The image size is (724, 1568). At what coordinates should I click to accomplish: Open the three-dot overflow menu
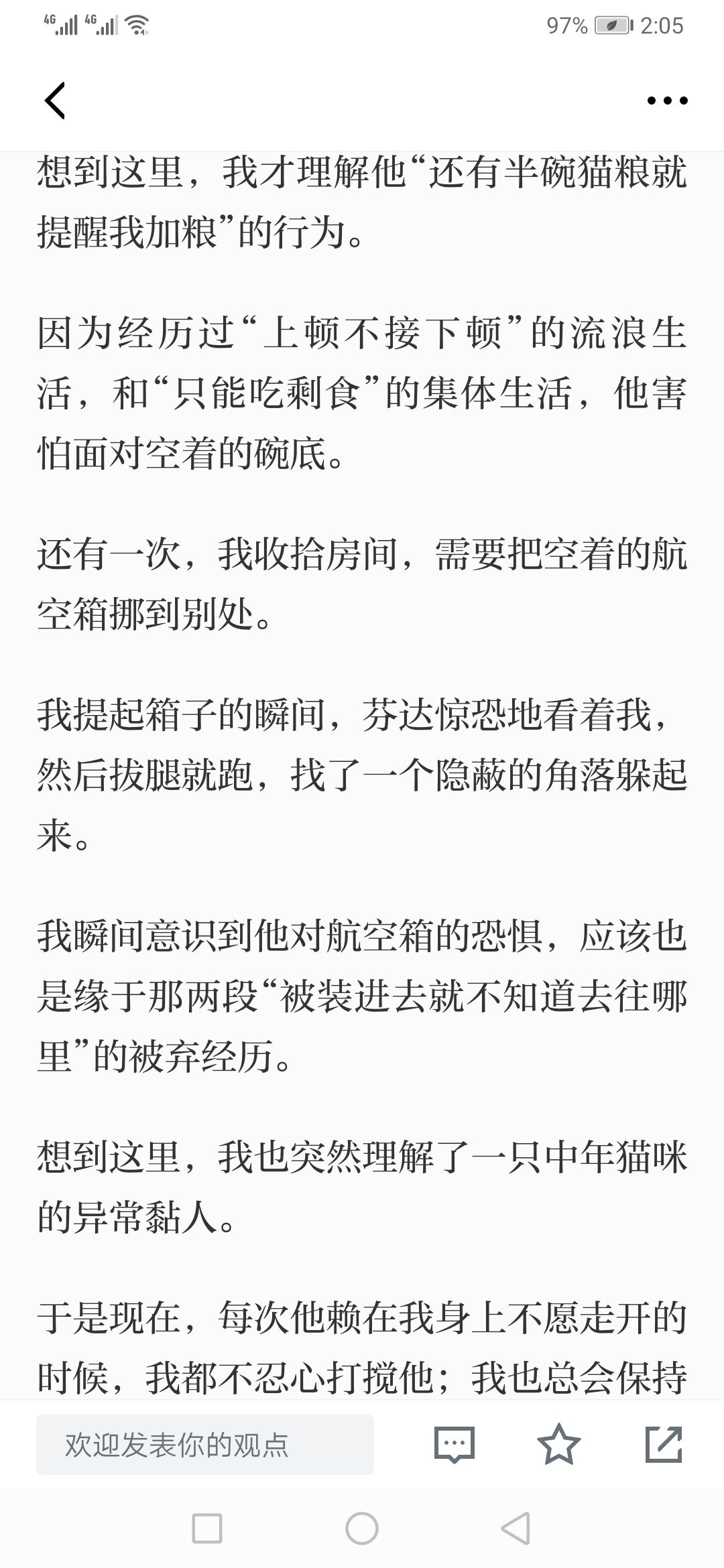(x=667, y=101)
